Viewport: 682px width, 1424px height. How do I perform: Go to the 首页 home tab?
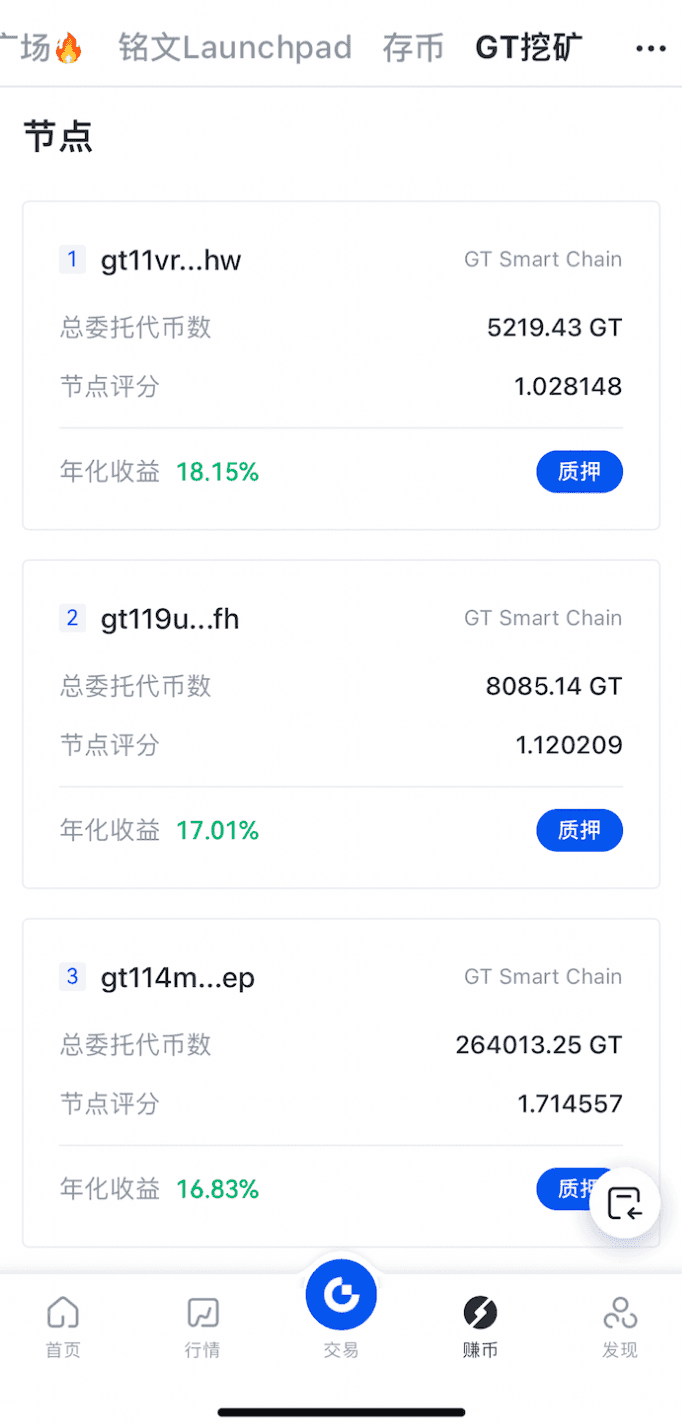coord(63,1326)
